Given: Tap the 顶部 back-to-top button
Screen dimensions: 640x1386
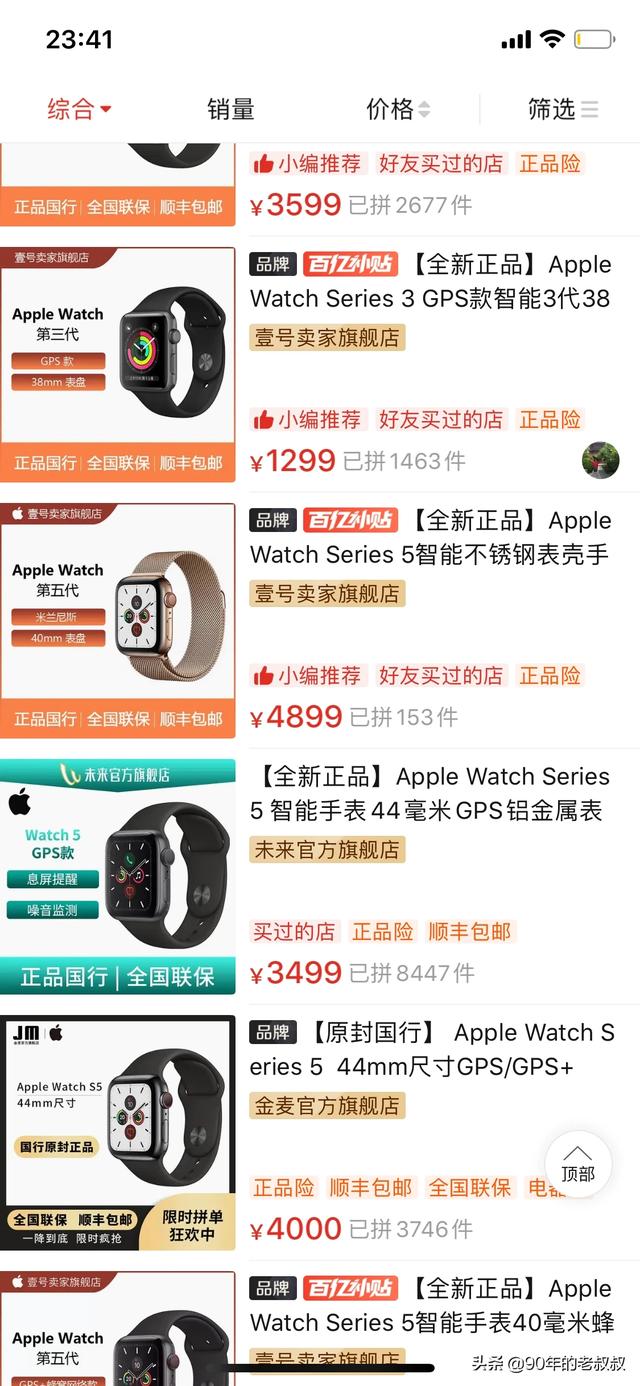Looking at the screenshot, I should [578, 1165].
